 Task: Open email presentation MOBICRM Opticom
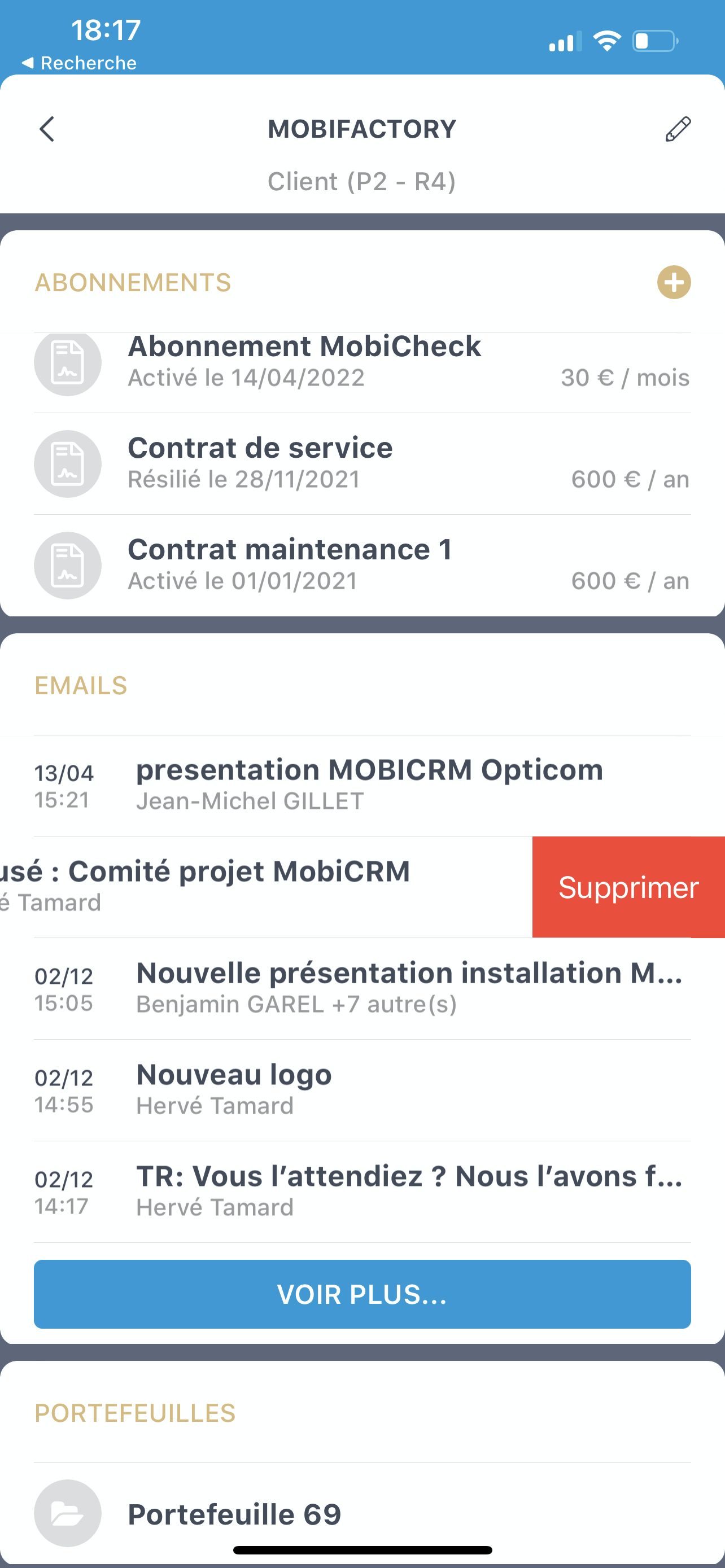362,785
